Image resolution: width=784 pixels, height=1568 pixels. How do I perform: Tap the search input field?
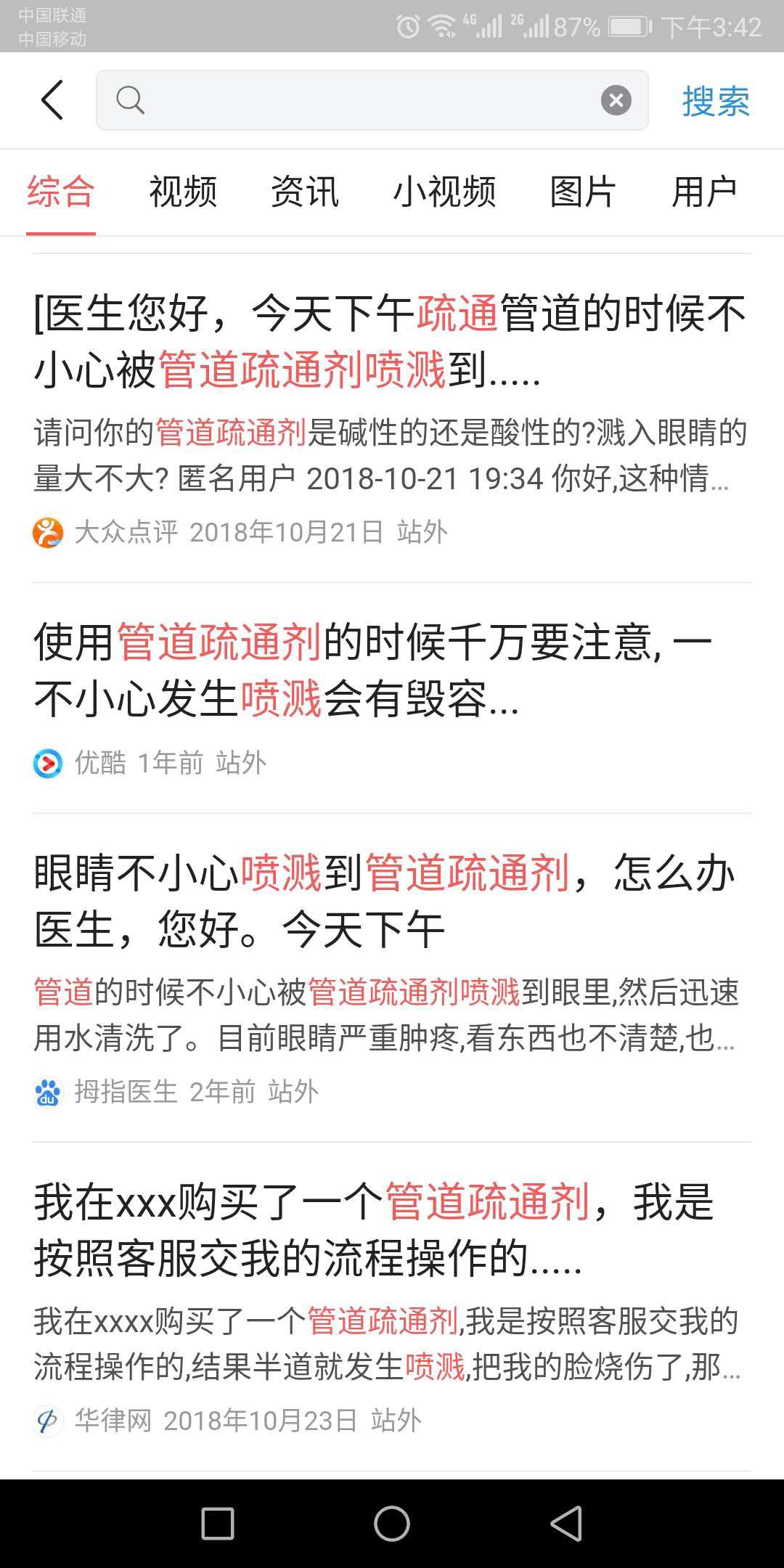[363, 100]
